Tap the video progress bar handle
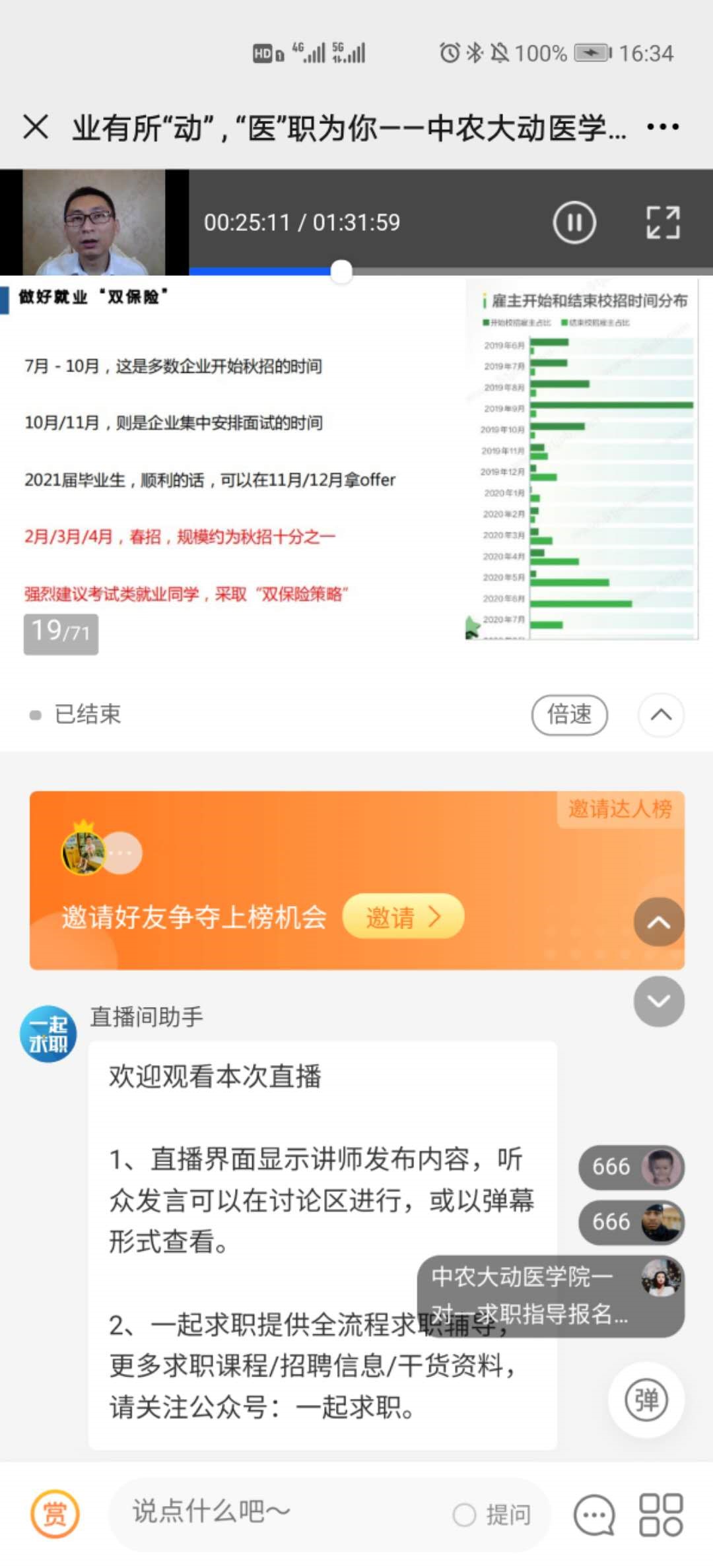 click(x=341, y=271)
